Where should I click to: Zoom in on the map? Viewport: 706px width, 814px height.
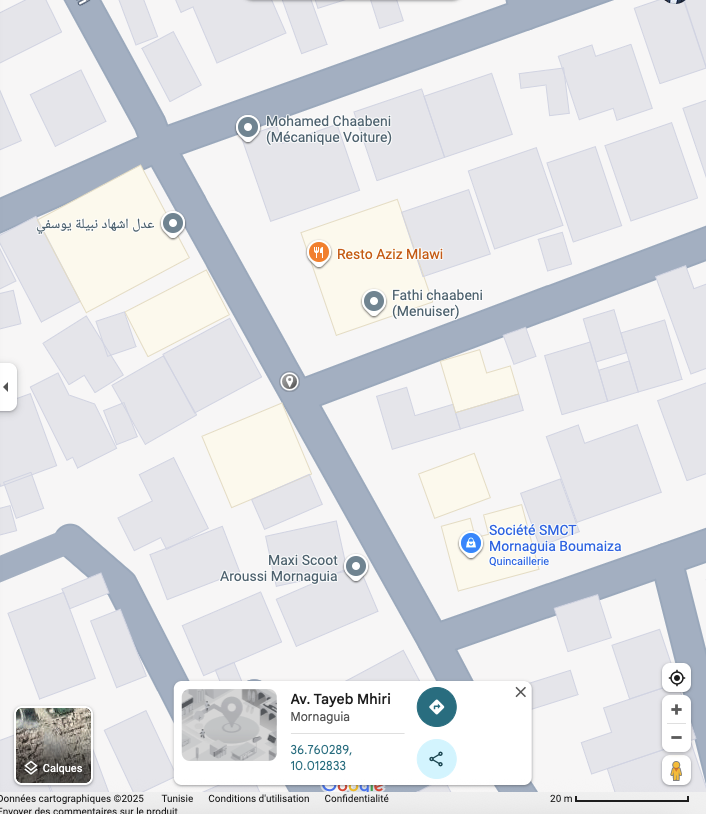click(676, 710)
